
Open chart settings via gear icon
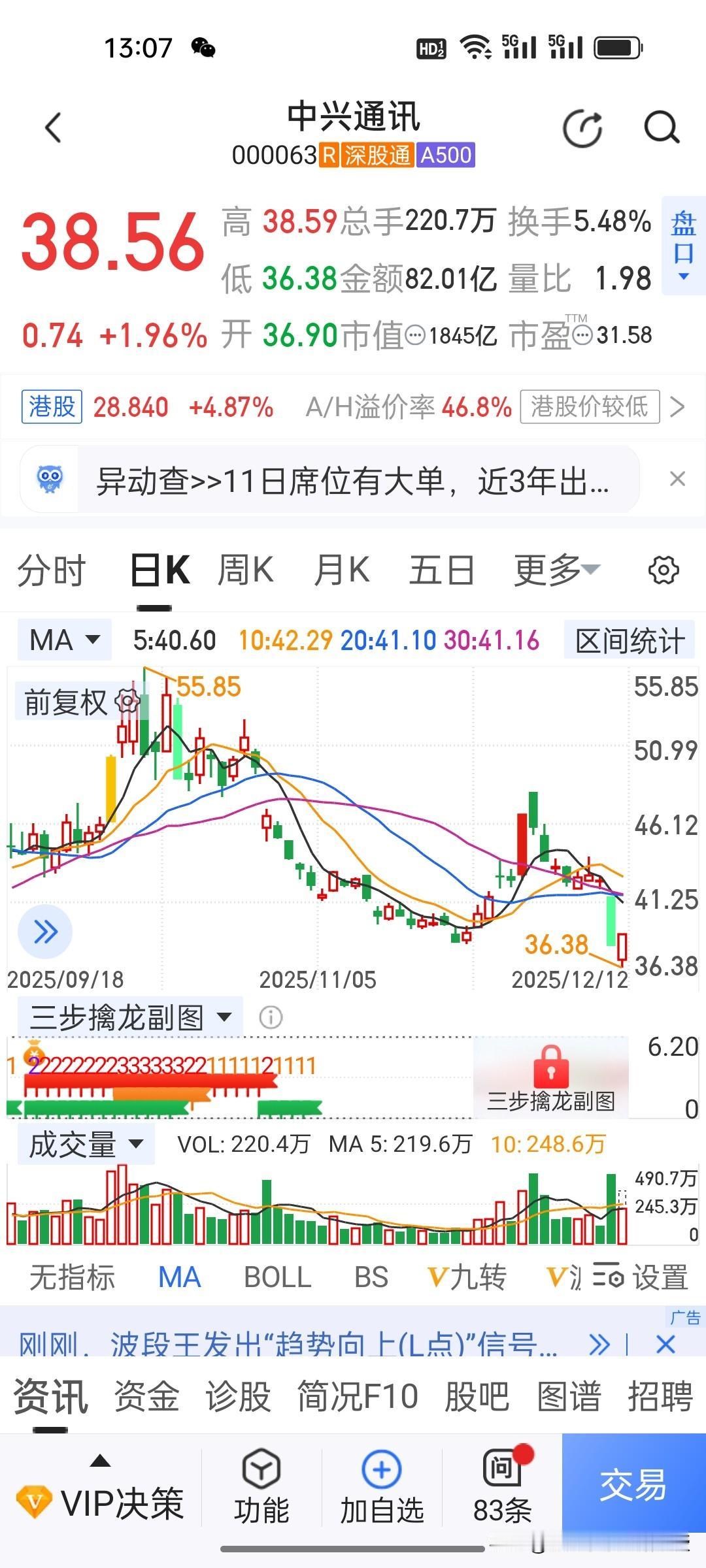pyautogui.click(x=664, y=569)
